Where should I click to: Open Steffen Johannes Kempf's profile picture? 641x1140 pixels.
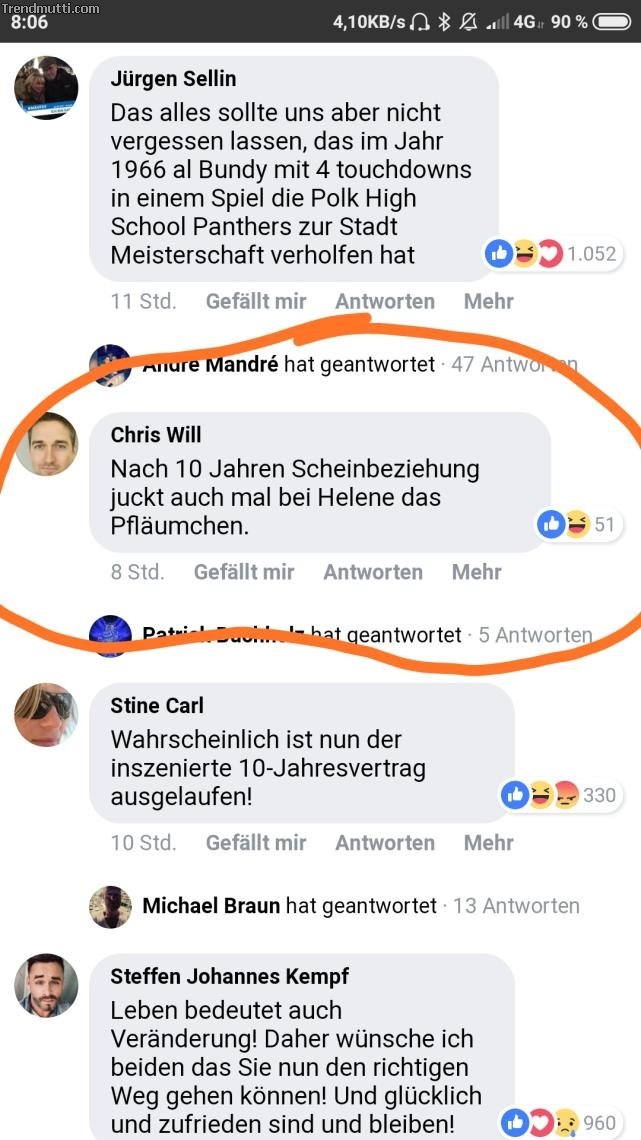coord(46,986)
